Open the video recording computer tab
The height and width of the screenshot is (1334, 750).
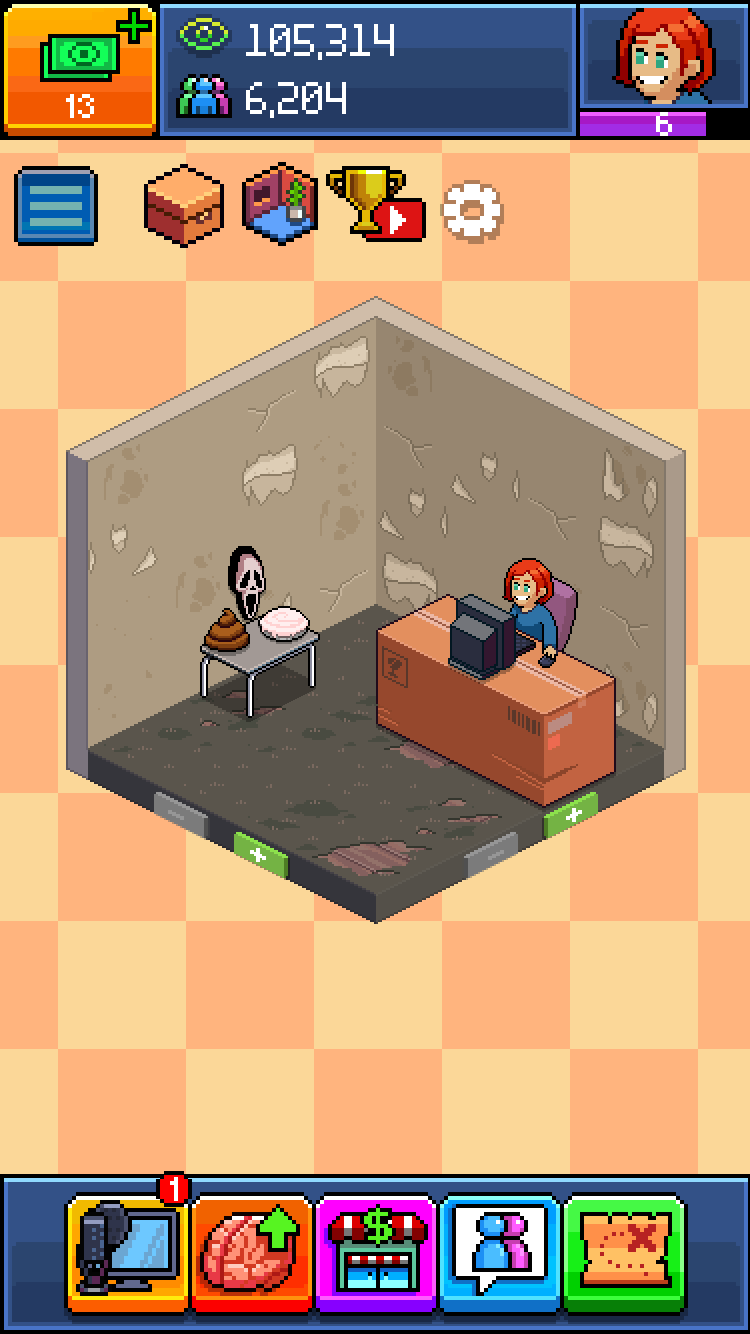(129, 1252)
